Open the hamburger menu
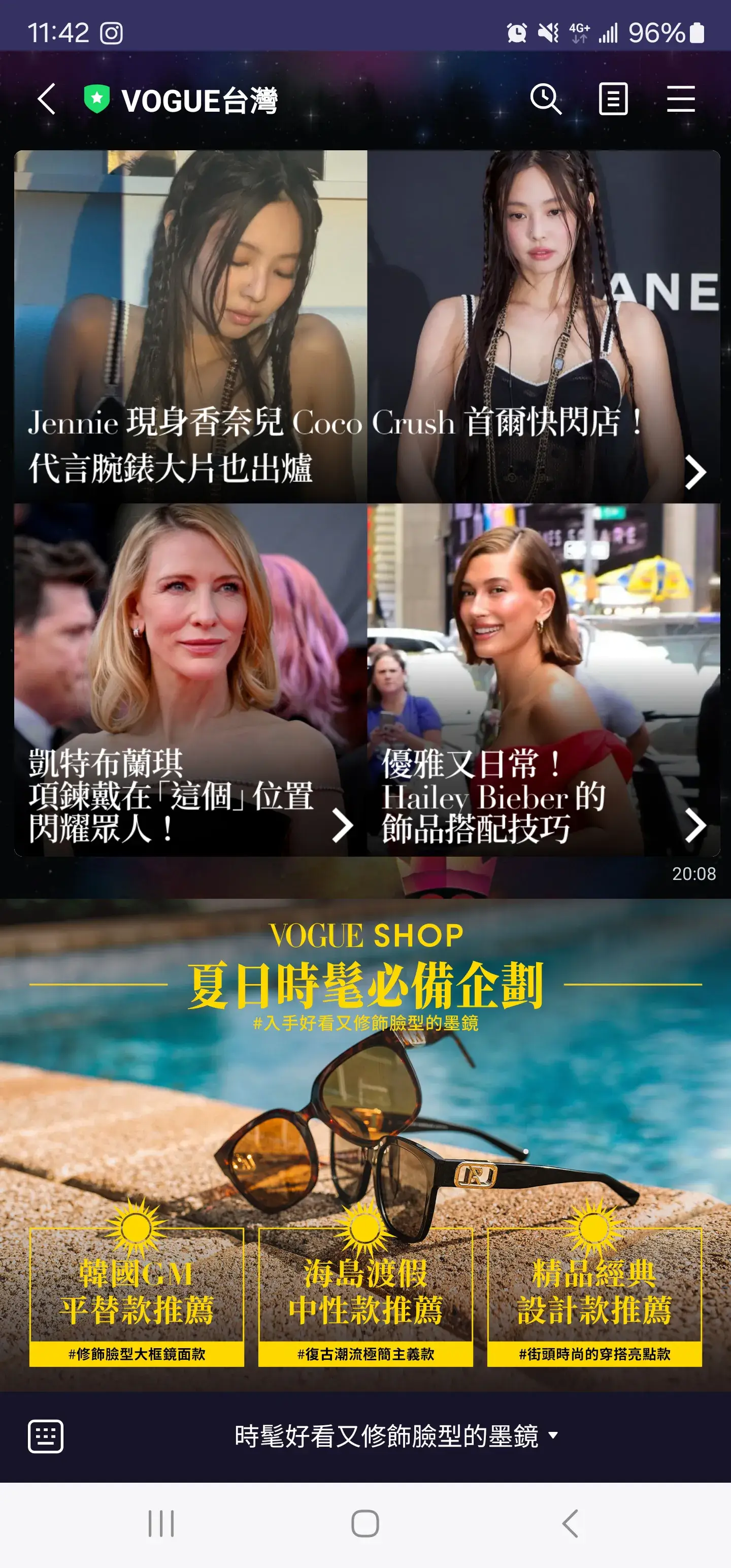 [x=680, y=99]
